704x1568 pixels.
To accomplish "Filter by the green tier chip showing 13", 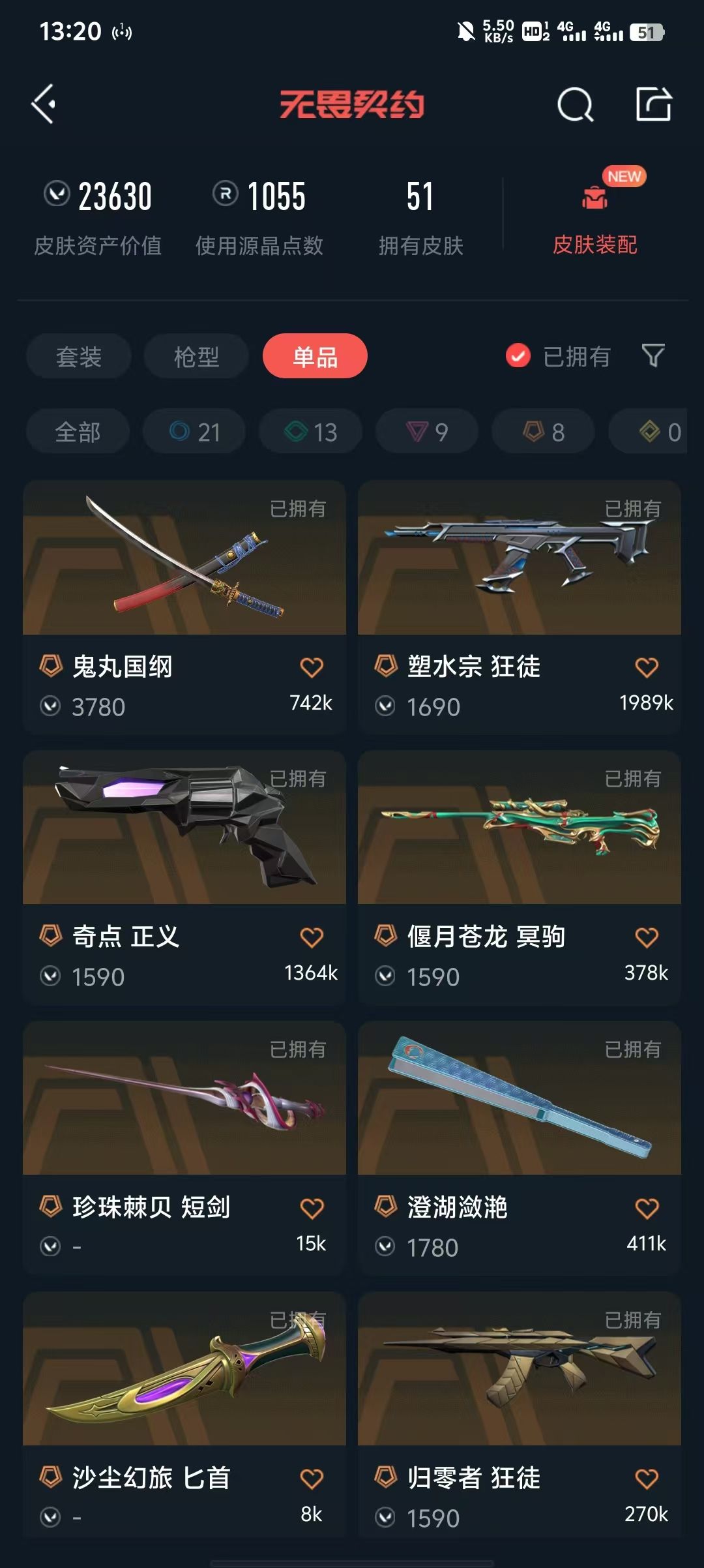I will point(311,432).
